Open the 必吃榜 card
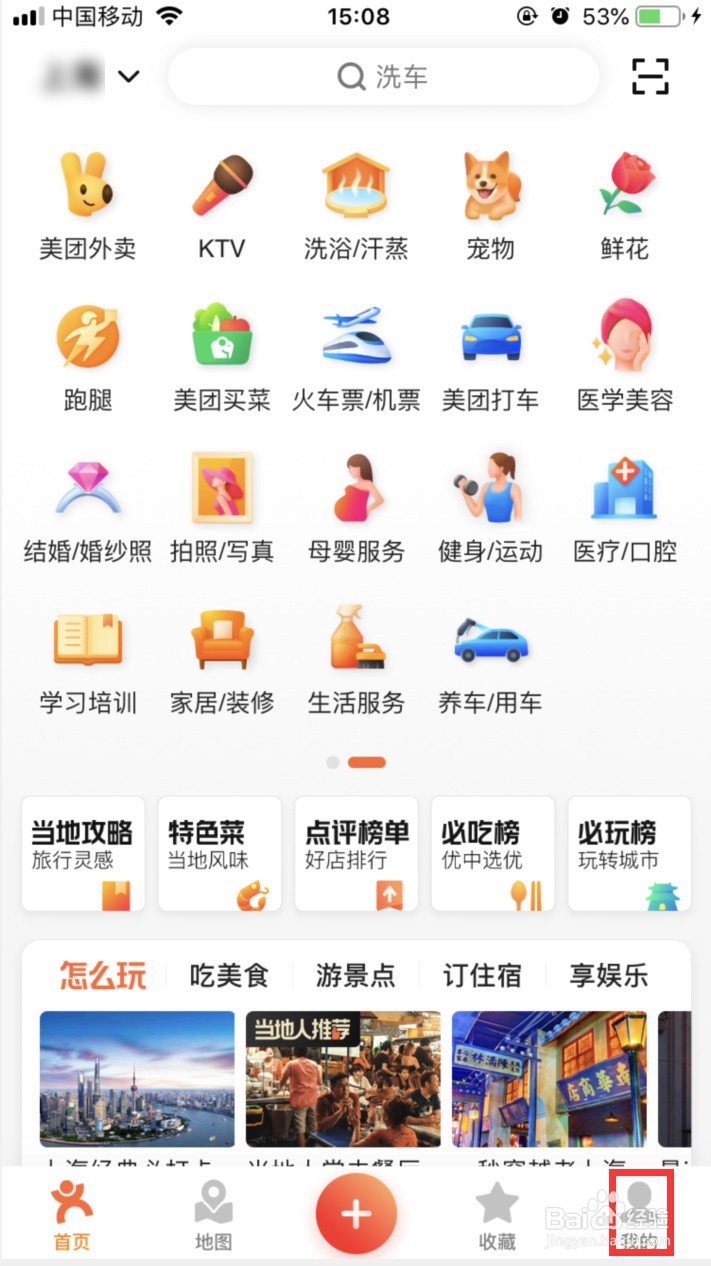This screenshot has width=711, height=1266. tap(493, 854)
